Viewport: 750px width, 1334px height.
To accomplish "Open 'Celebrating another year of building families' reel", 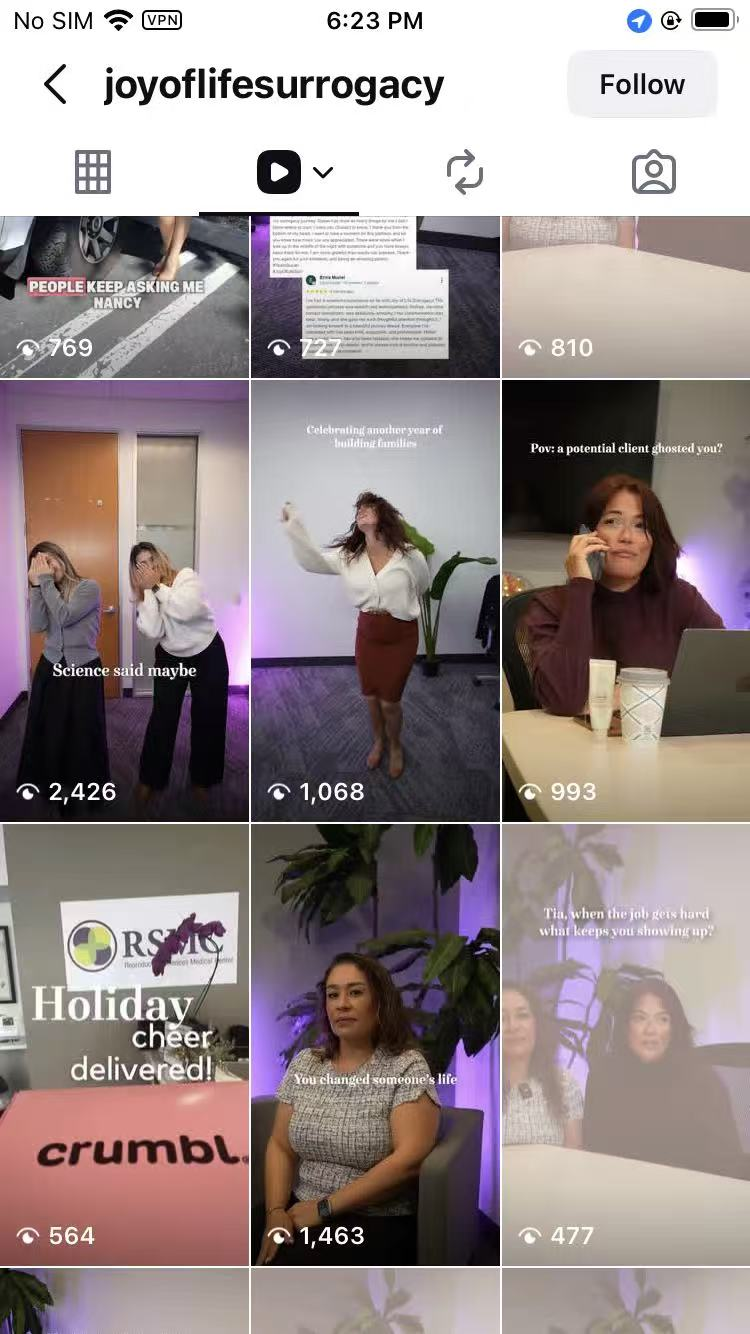I will point(375,600).
